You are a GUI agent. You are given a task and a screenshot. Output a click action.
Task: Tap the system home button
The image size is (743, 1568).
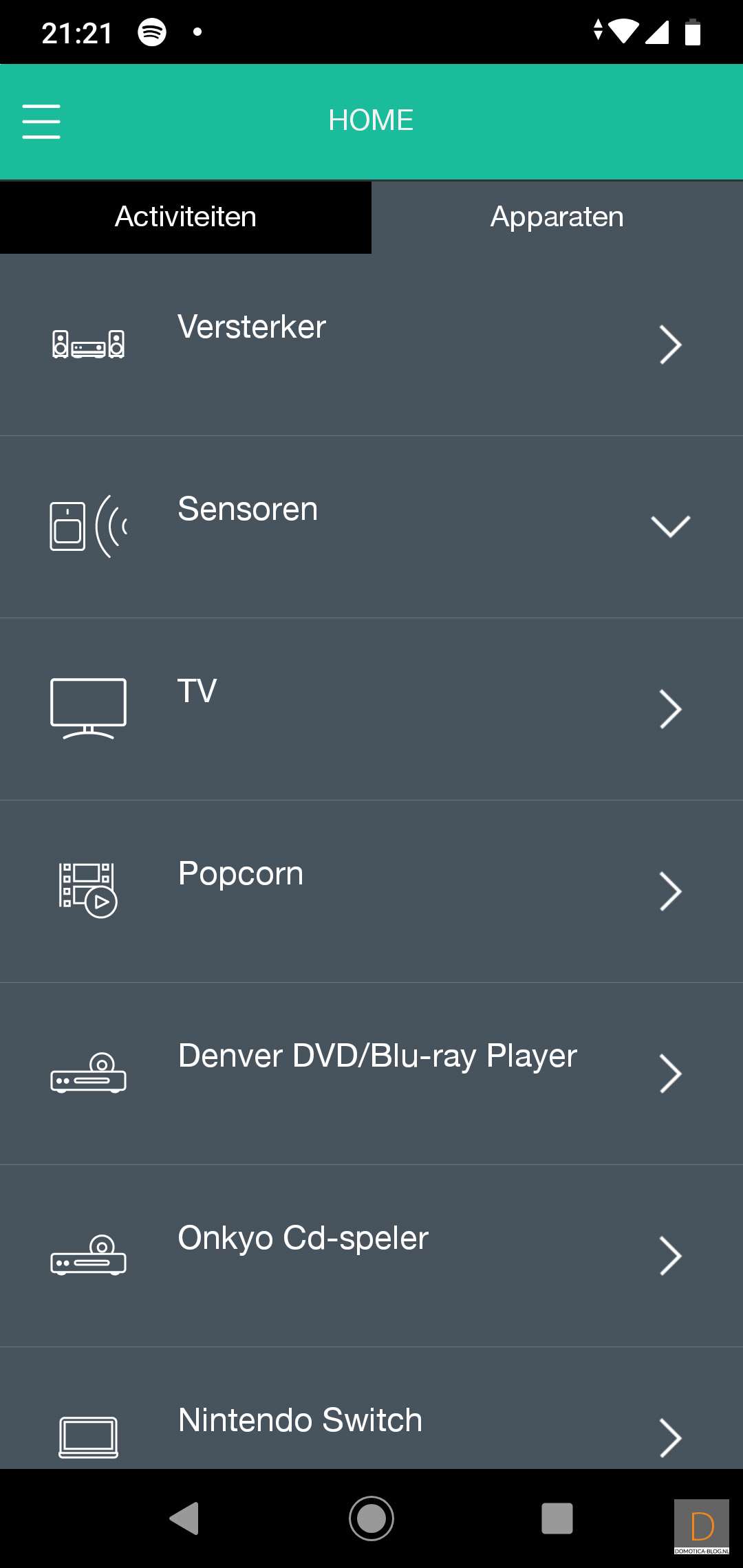click(371, 1518)
